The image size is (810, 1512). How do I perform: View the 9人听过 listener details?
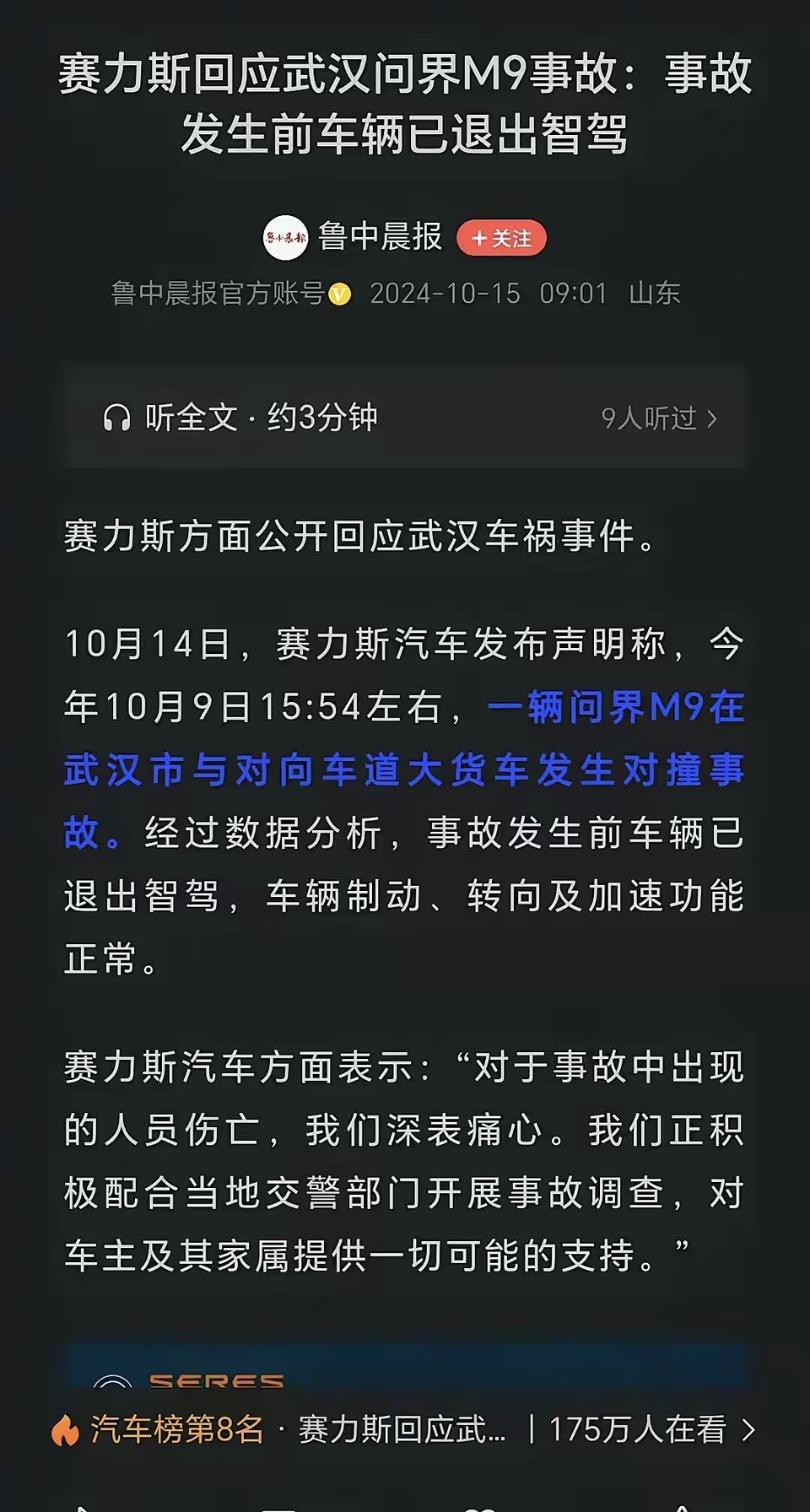coord(659,418)
